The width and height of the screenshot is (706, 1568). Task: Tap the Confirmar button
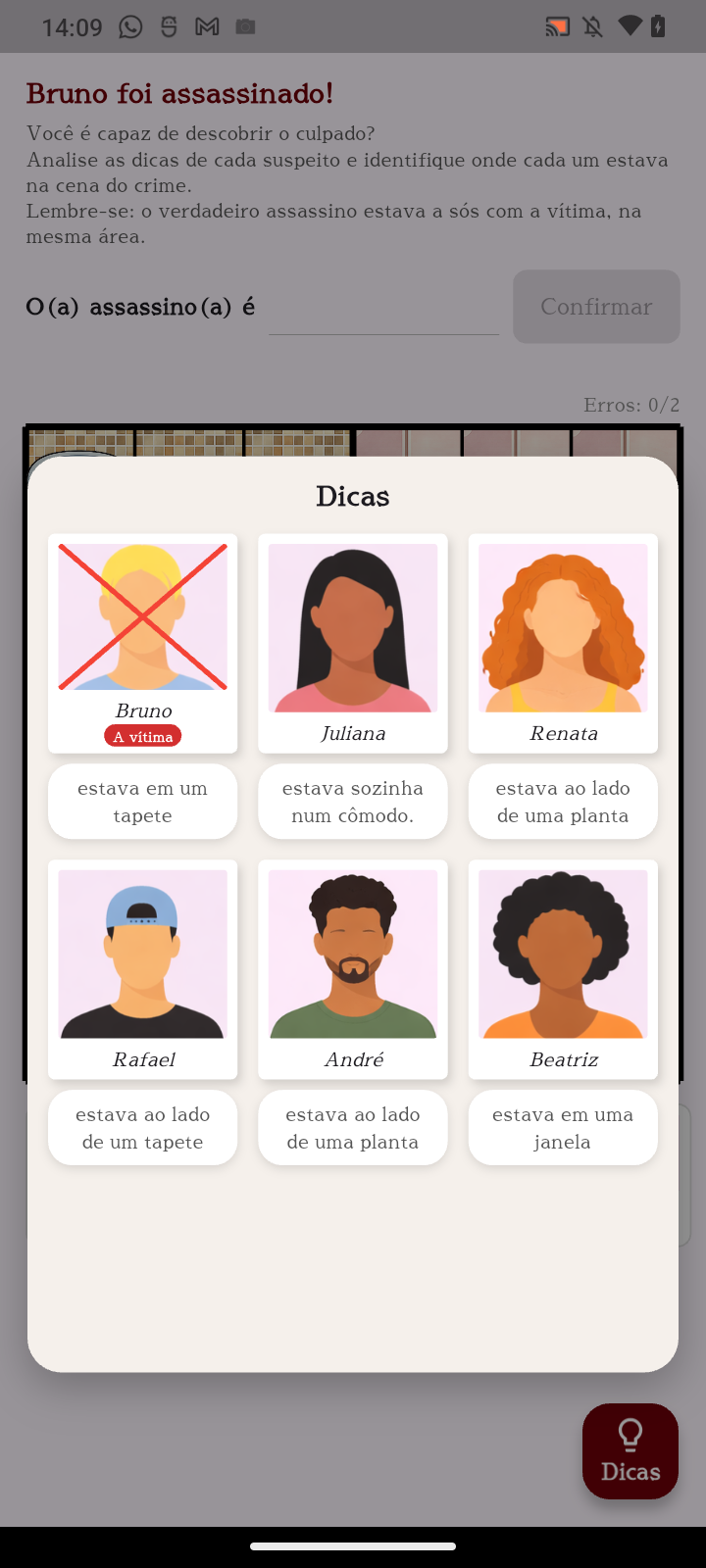coord(596,307)
